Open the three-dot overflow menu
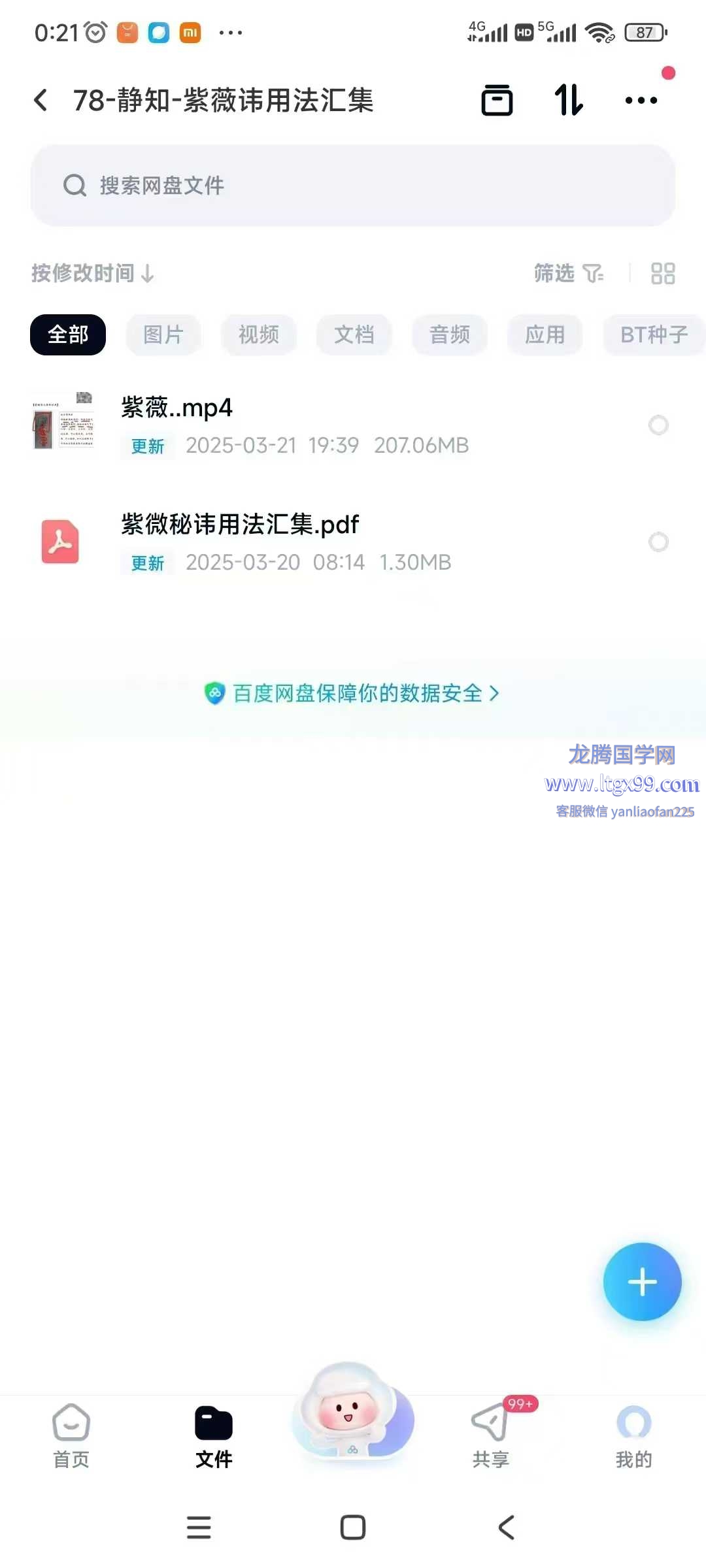706x1568 pixels. click(641, 100)
